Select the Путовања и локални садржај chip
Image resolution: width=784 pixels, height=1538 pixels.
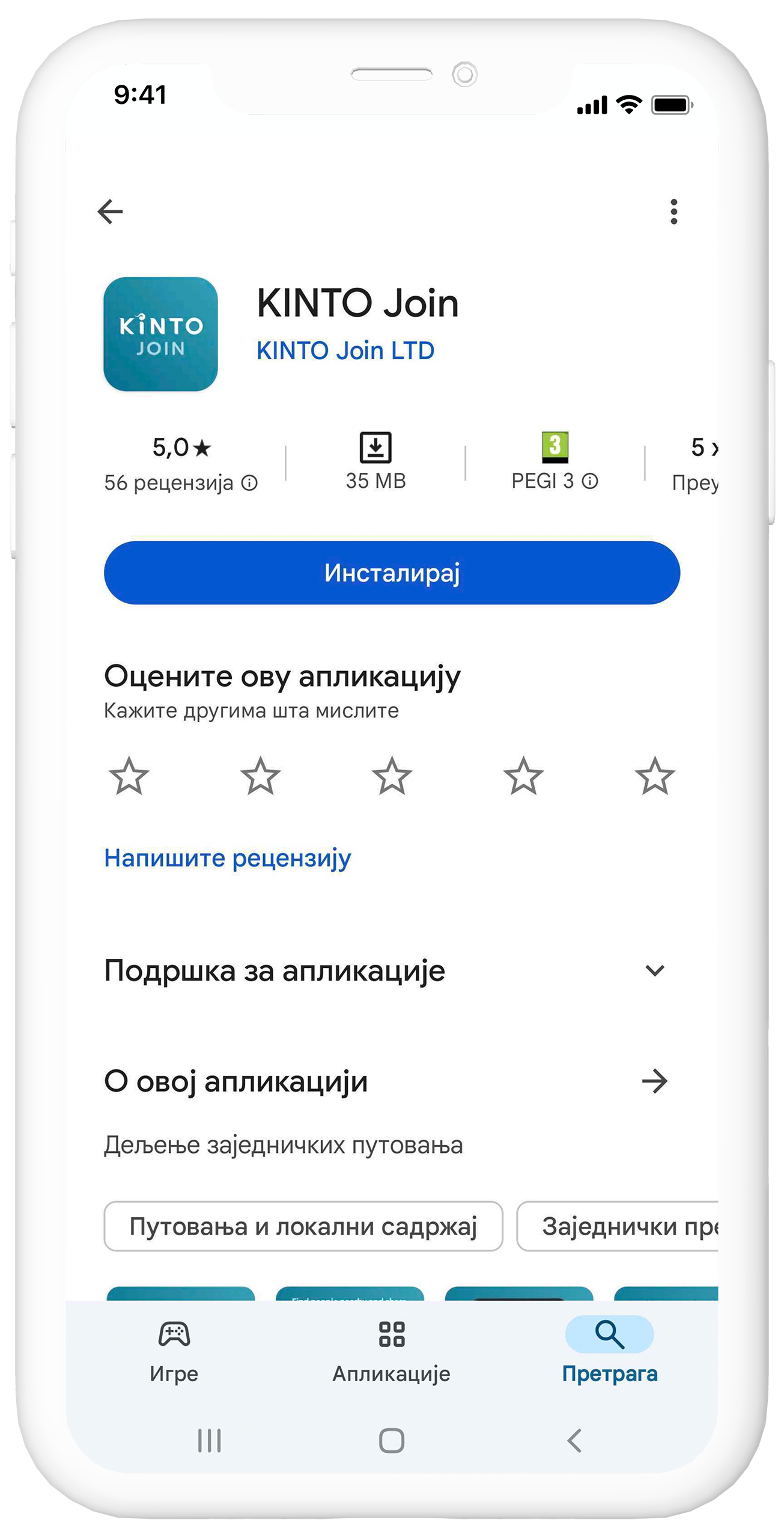(303, 1226)
